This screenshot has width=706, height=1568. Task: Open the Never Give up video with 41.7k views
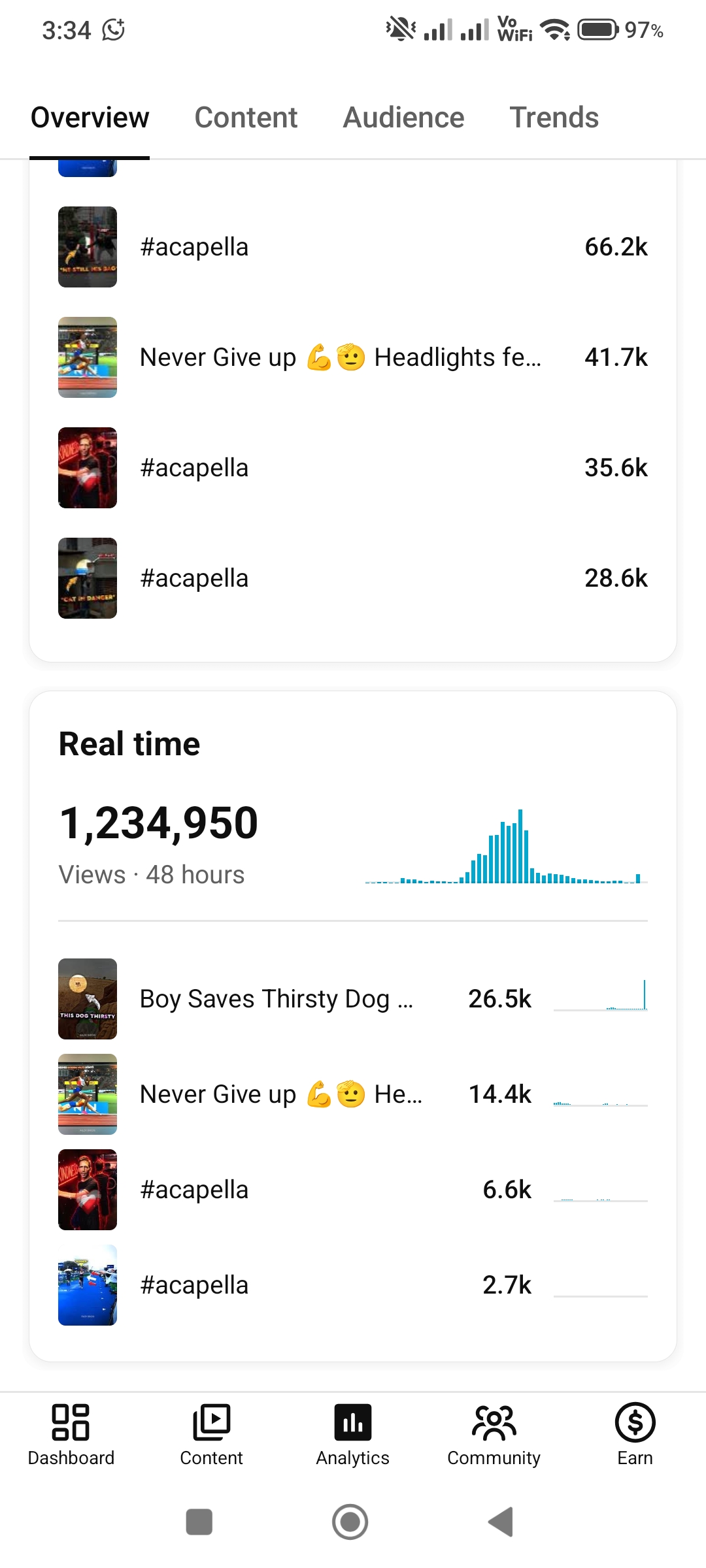click(x=353, y=357)
